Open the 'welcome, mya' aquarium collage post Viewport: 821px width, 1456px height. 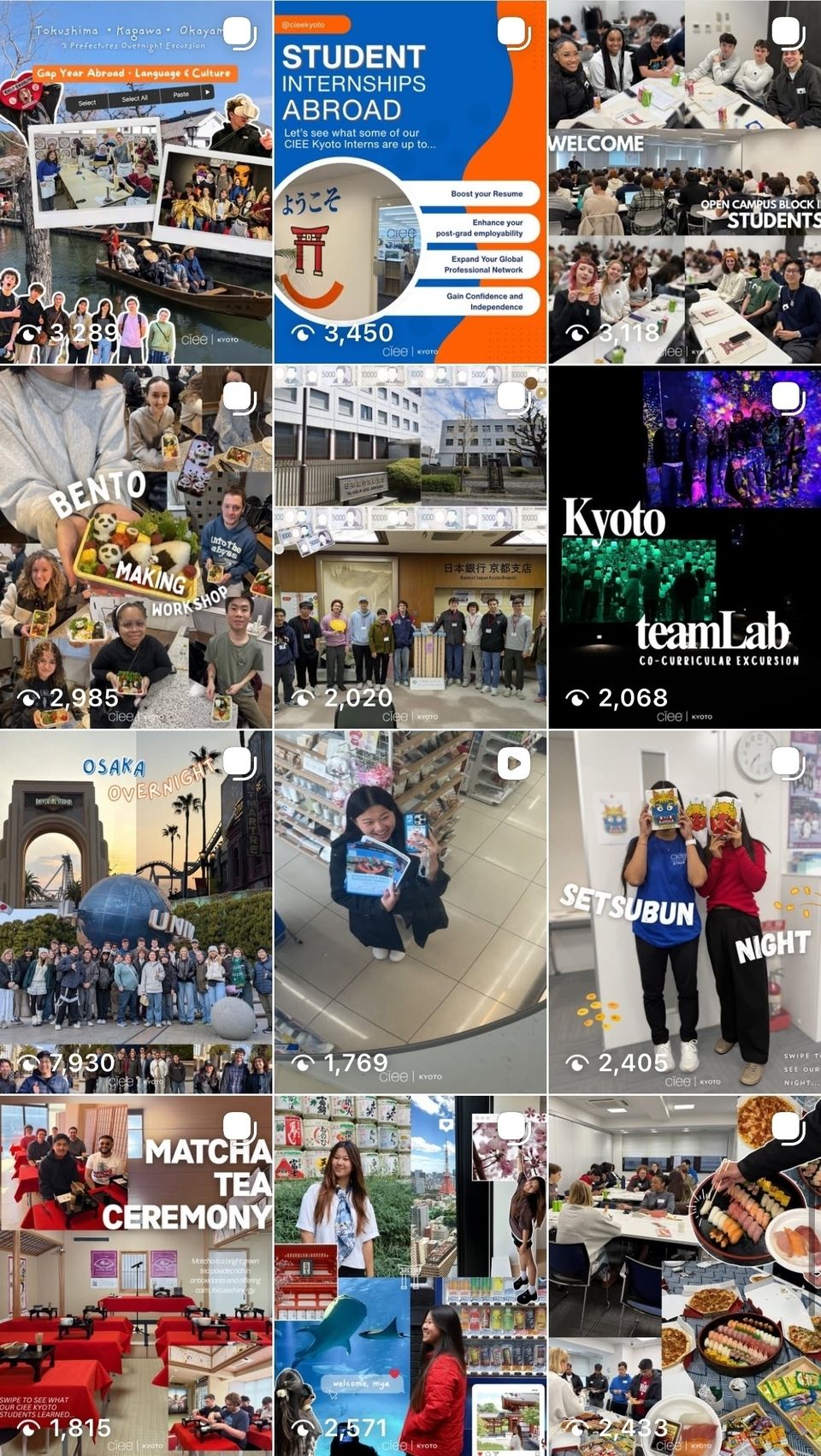[410, 1276]
